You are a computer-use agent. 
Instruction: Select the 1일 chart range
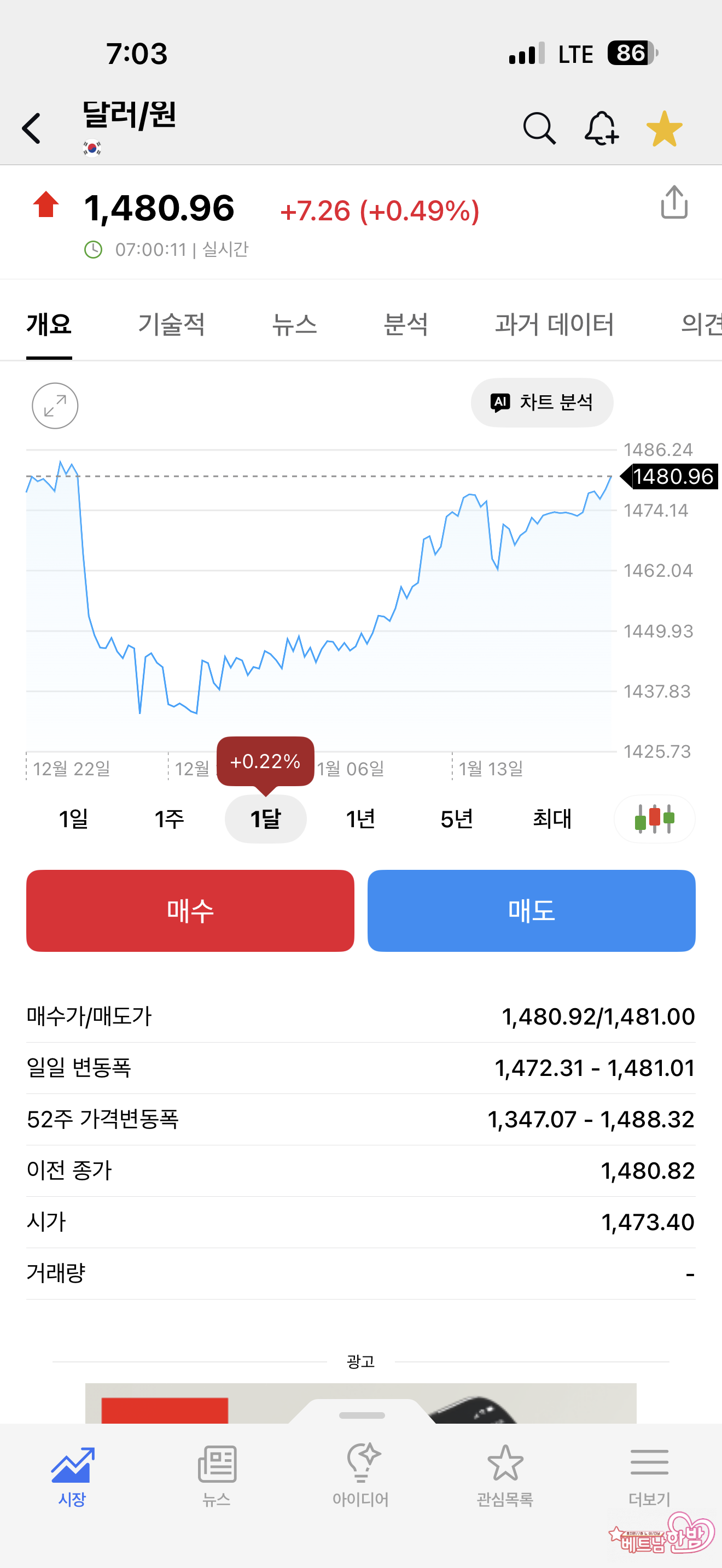[74, 820]
